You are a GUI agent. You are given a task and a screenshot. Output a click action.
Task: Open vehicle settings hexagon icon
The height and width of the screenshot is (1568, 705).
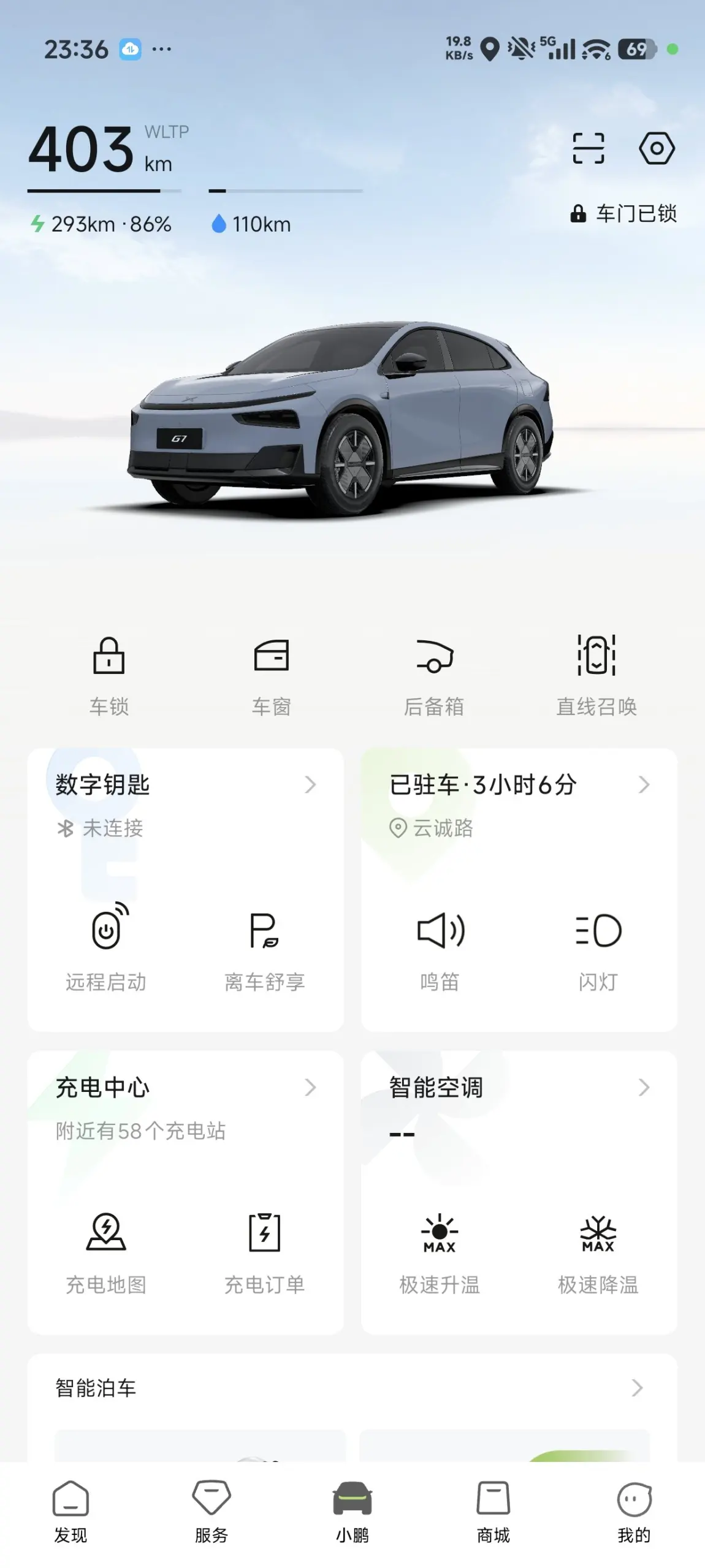tap(657, 148)
